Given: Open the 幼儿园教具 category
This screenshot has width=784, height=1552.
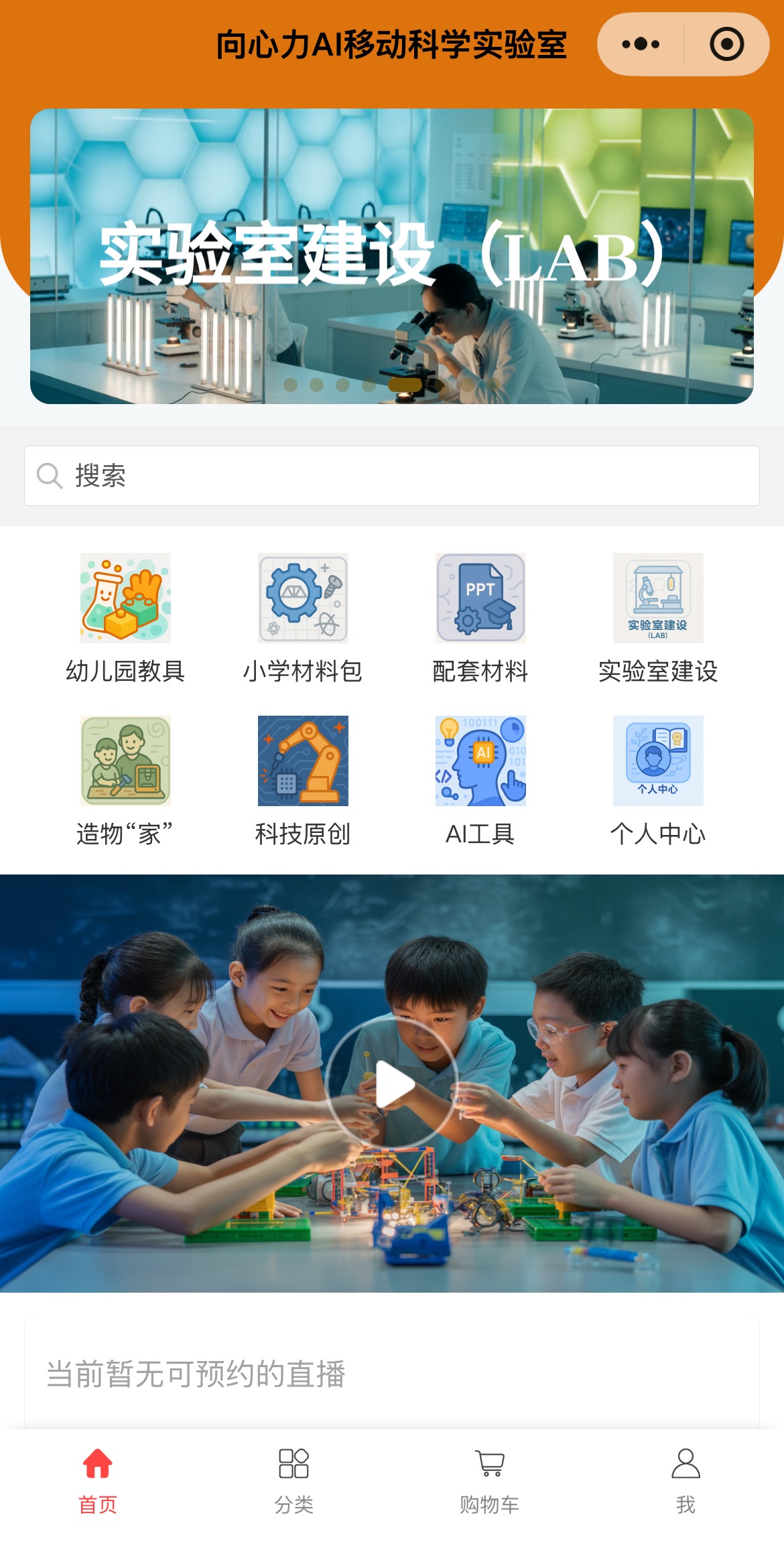Looking at the screenshot, I should pos(125,618).
